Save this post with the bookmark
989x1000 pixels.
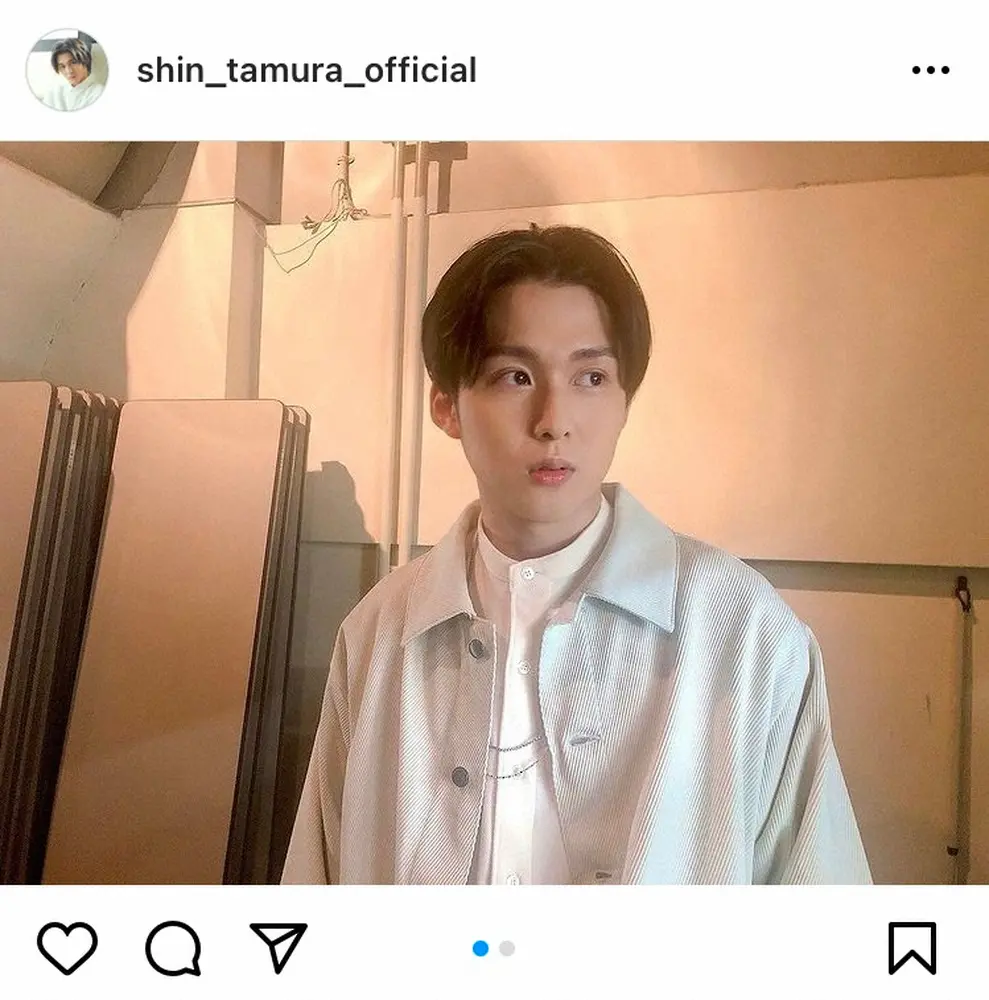(912, 947)
